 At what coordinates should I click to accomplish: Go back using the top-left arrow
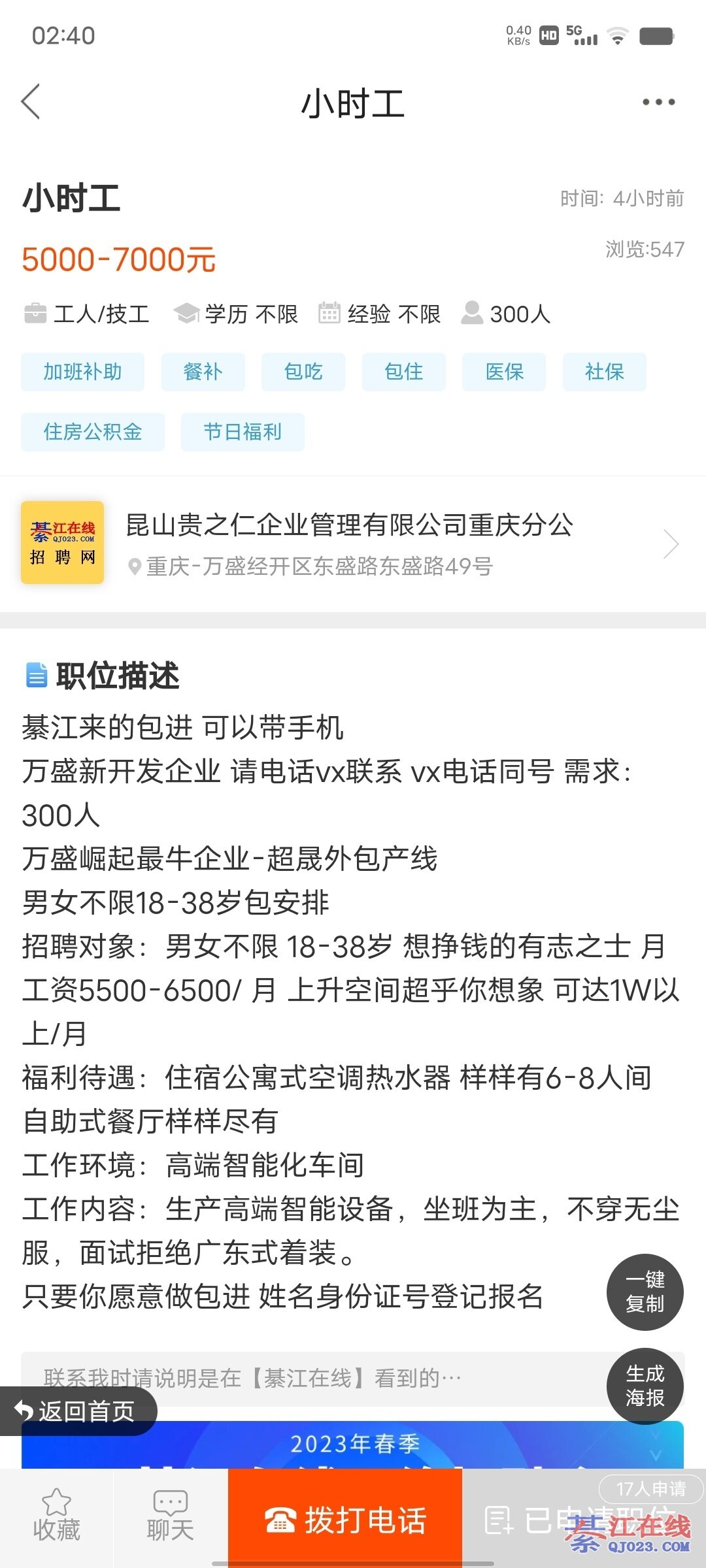point(31,102)
